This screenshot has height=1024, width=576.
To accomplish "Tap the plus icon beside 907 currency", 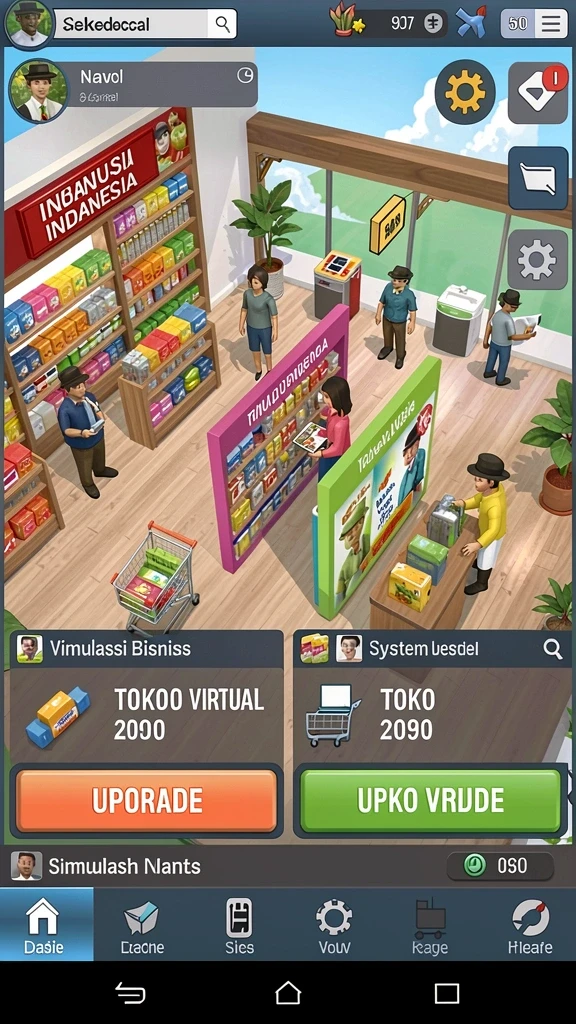I will (x=433, y=24).
